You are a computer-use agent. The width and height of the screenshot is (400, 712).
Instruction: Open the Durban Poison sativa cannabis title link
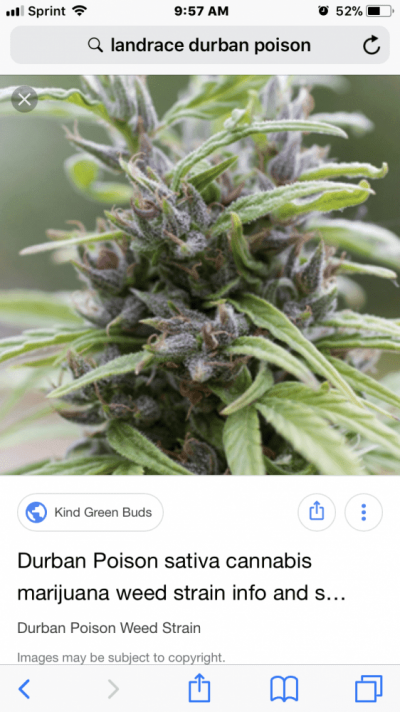pyautogui.click(x=182, y=577)
